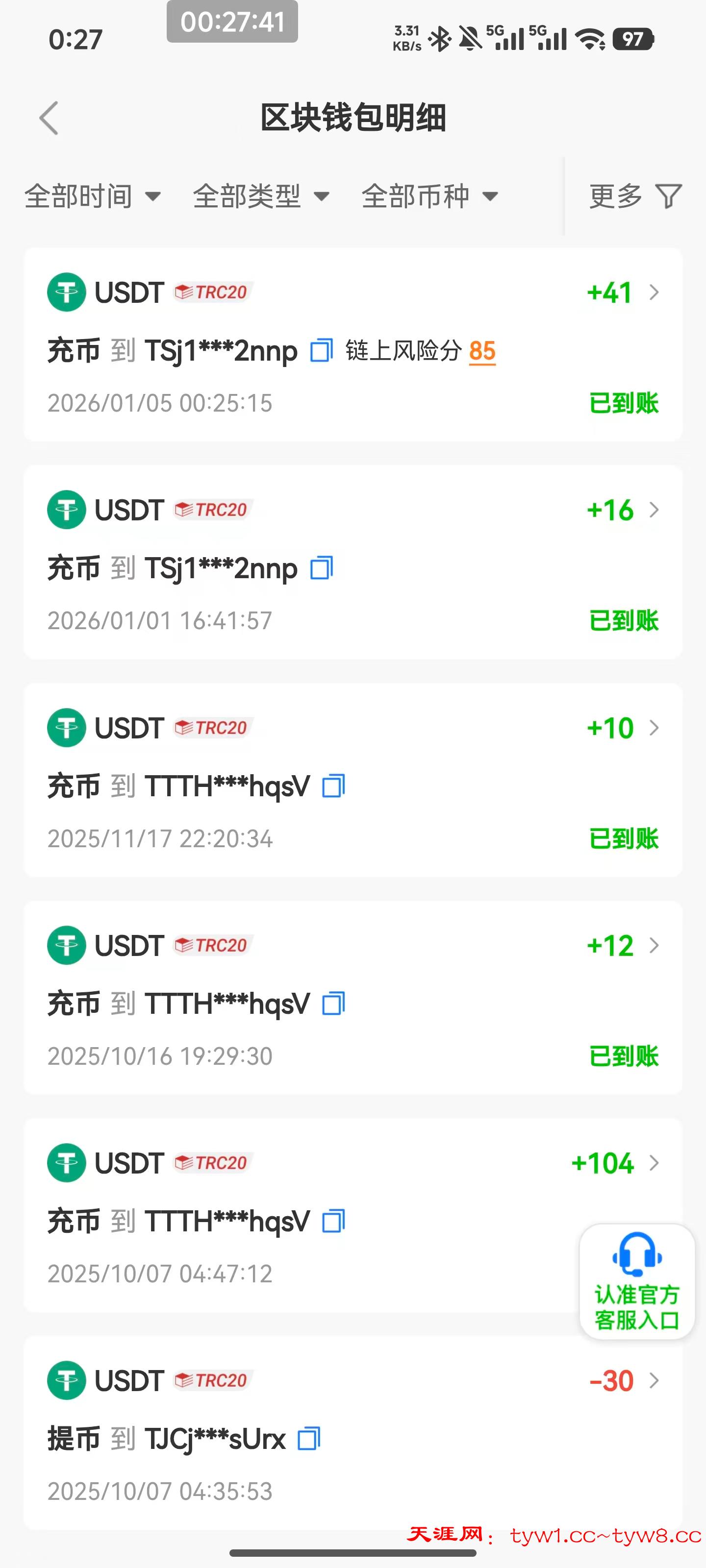Go back from 区块钱包明细 page
This screenshot has height=1568, width=706.
[49, 118]
